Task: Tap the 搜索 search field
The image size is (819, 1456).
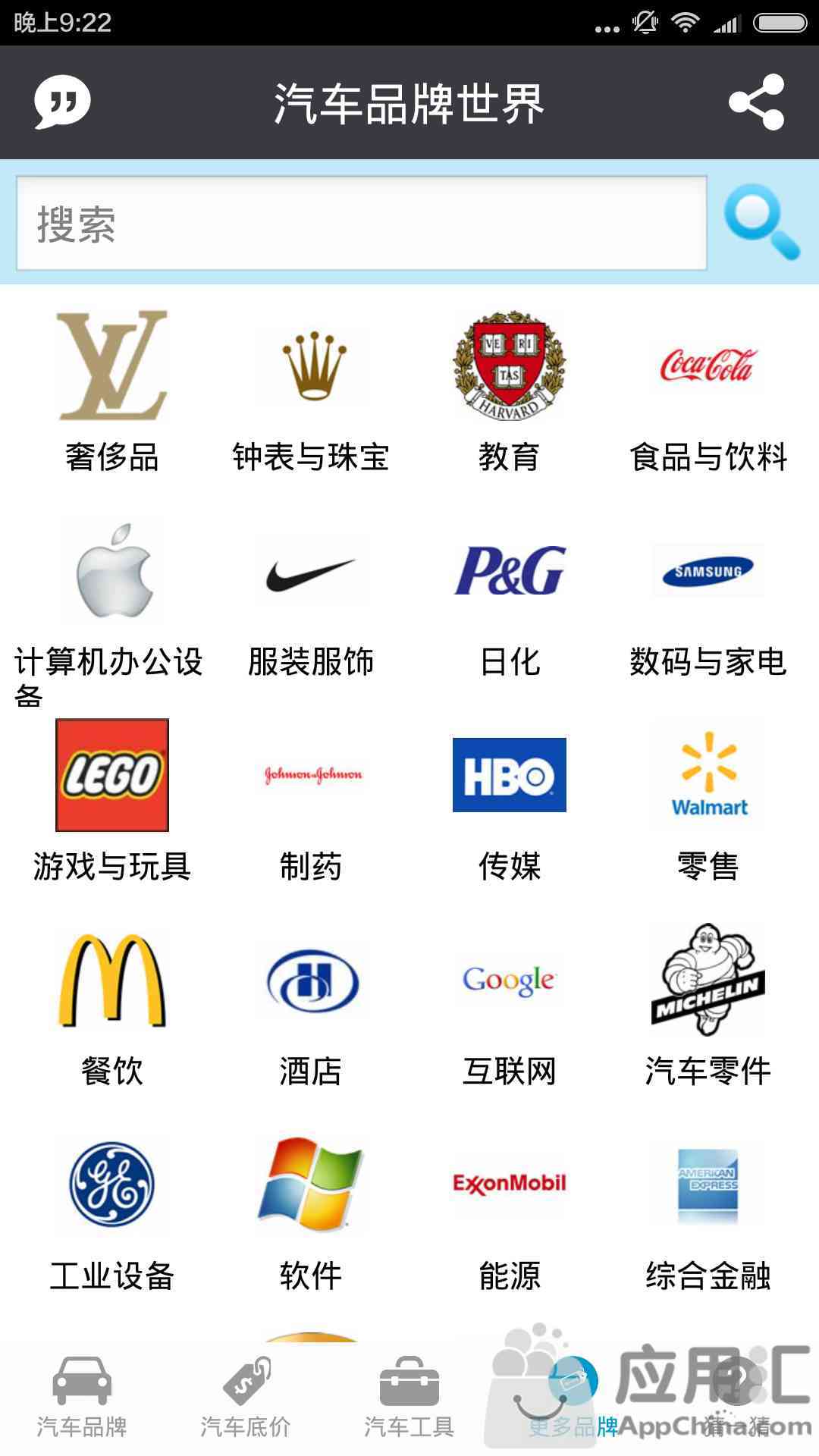Action: tap(361, 223)
